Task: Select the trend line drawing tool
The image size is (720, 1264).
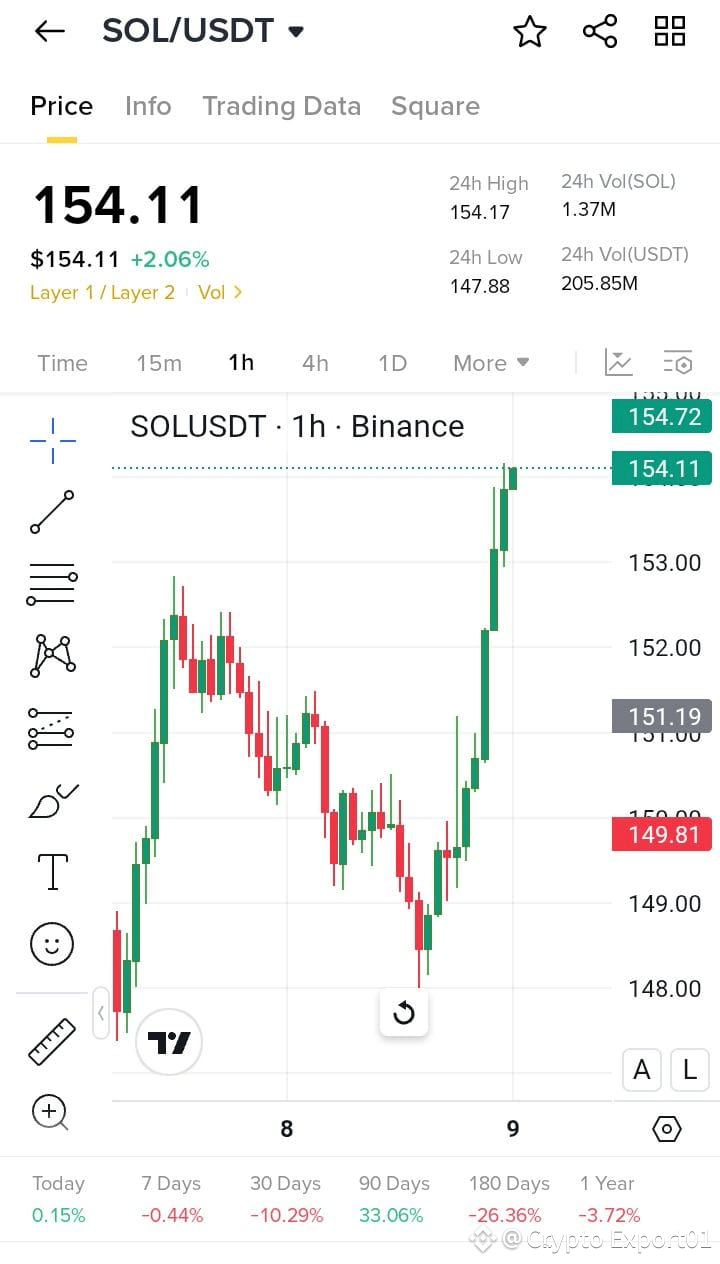Action: point(50,512)
